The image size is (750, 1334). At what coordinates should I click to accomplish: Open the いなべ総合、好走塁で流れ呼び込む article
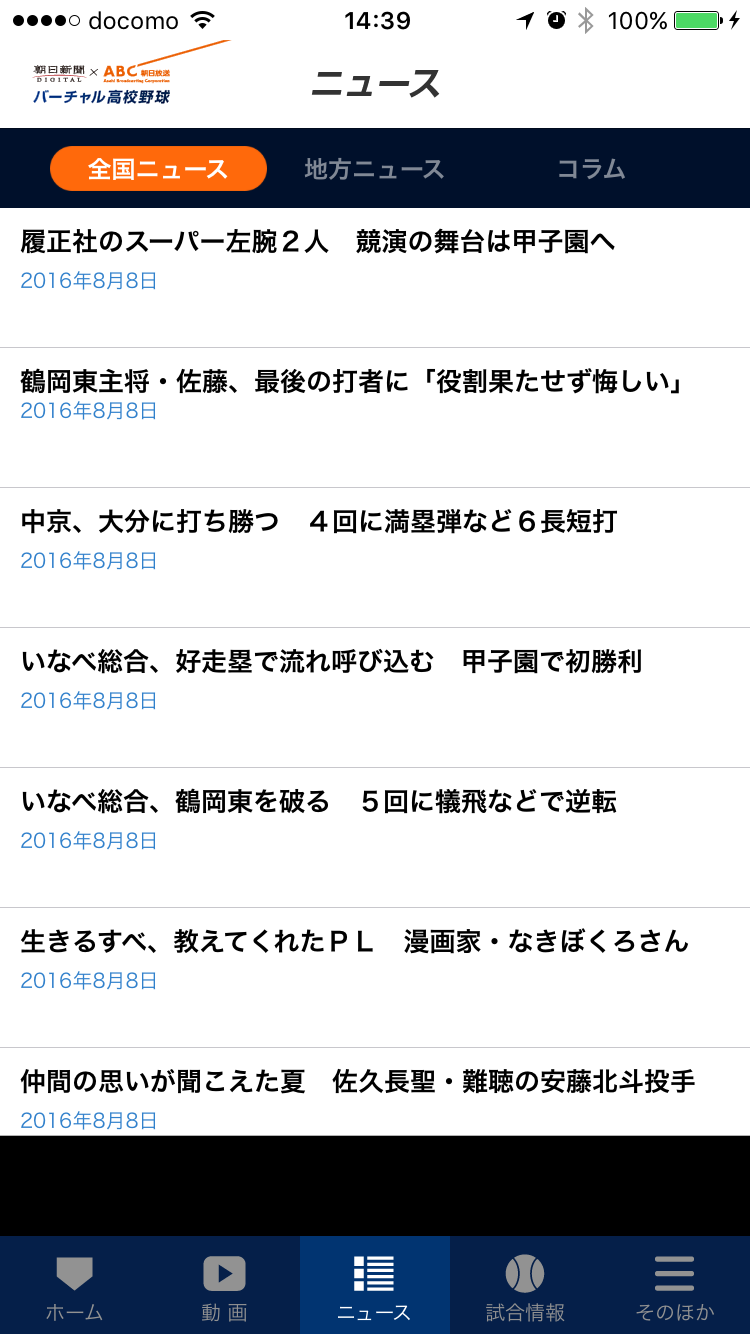pos(375,698)
